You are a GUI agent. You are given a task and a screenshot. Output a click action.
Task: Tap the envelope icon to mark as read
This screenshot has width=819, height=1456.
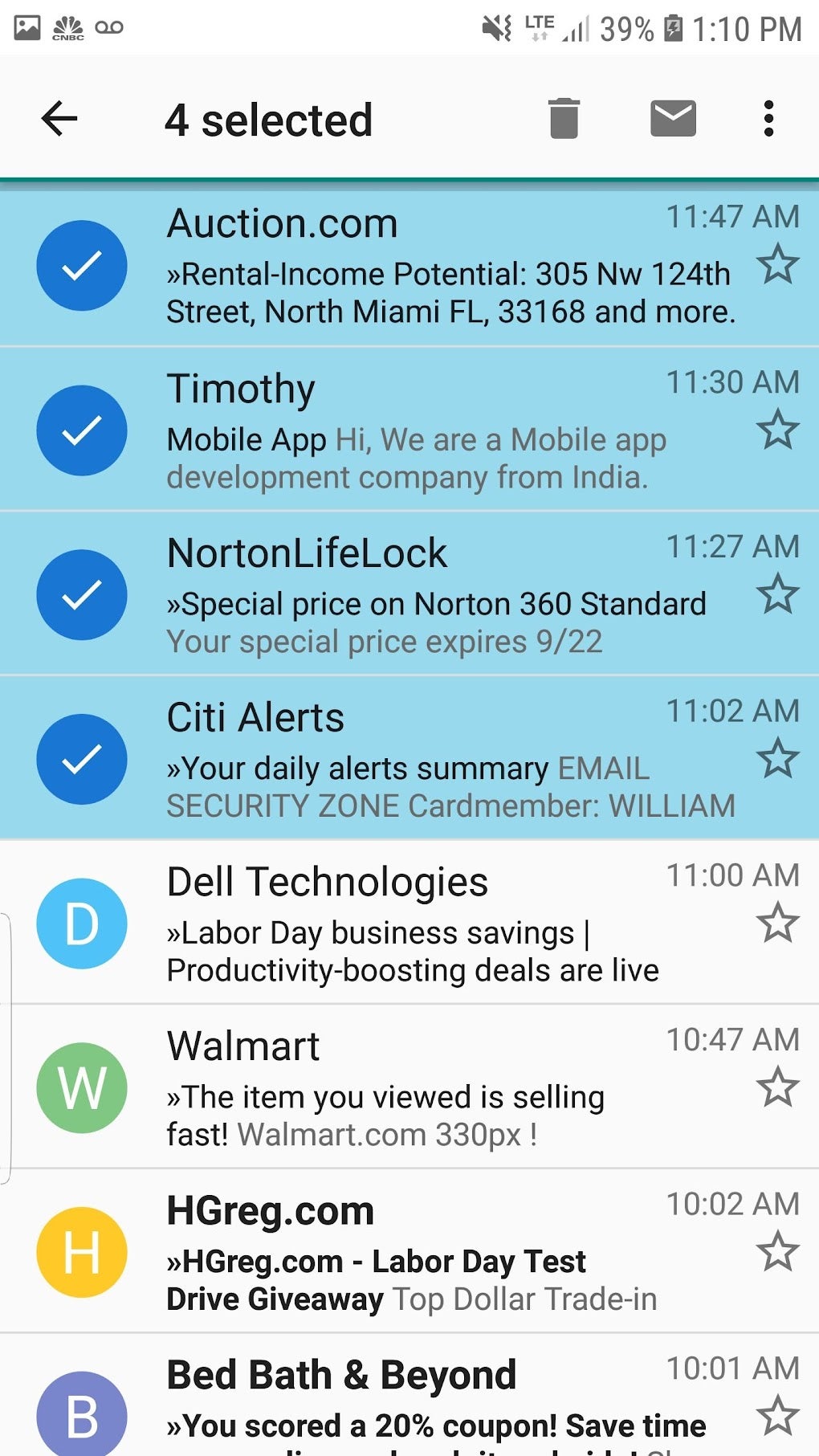pyautogui.click(x=673, y=118)
